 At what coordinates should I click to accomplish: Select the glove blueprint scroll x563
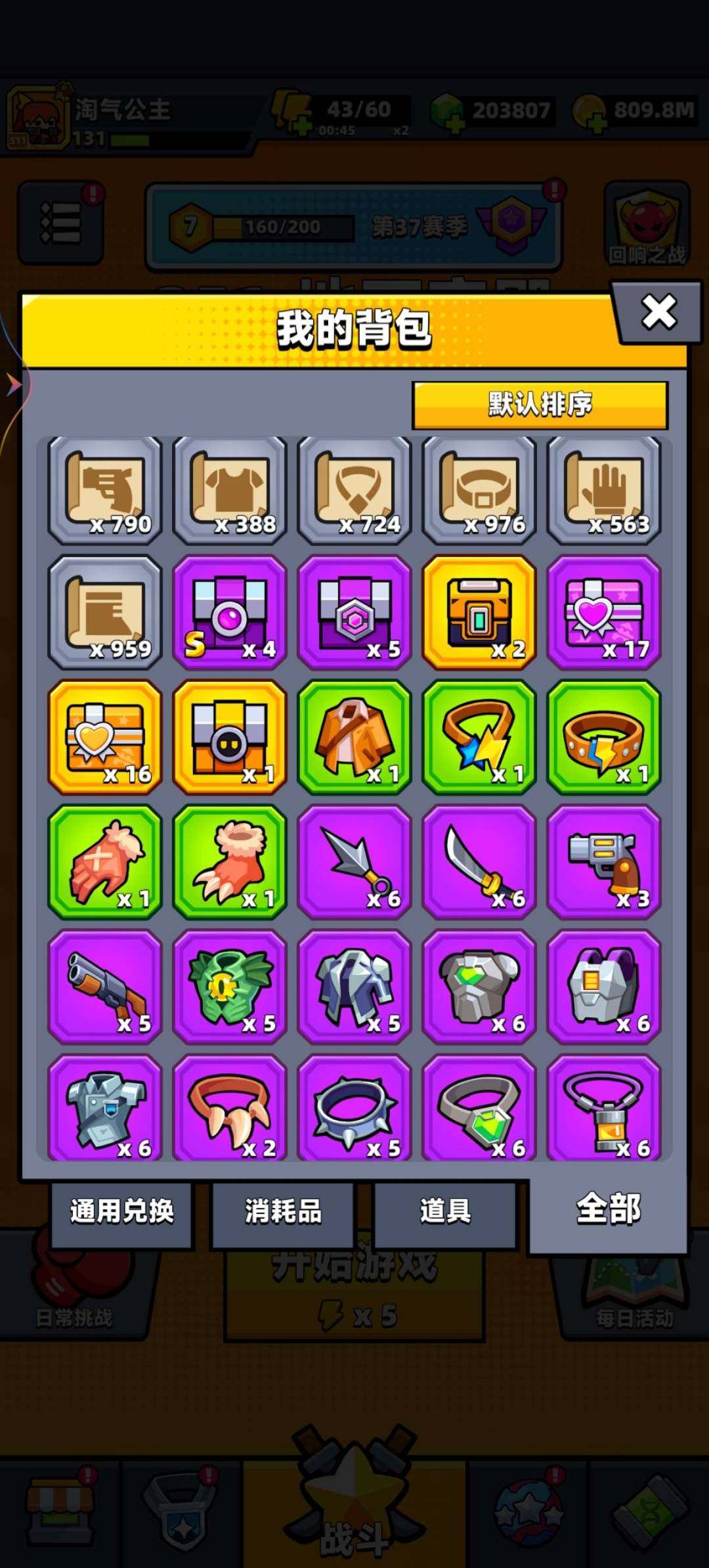point(604,490)
